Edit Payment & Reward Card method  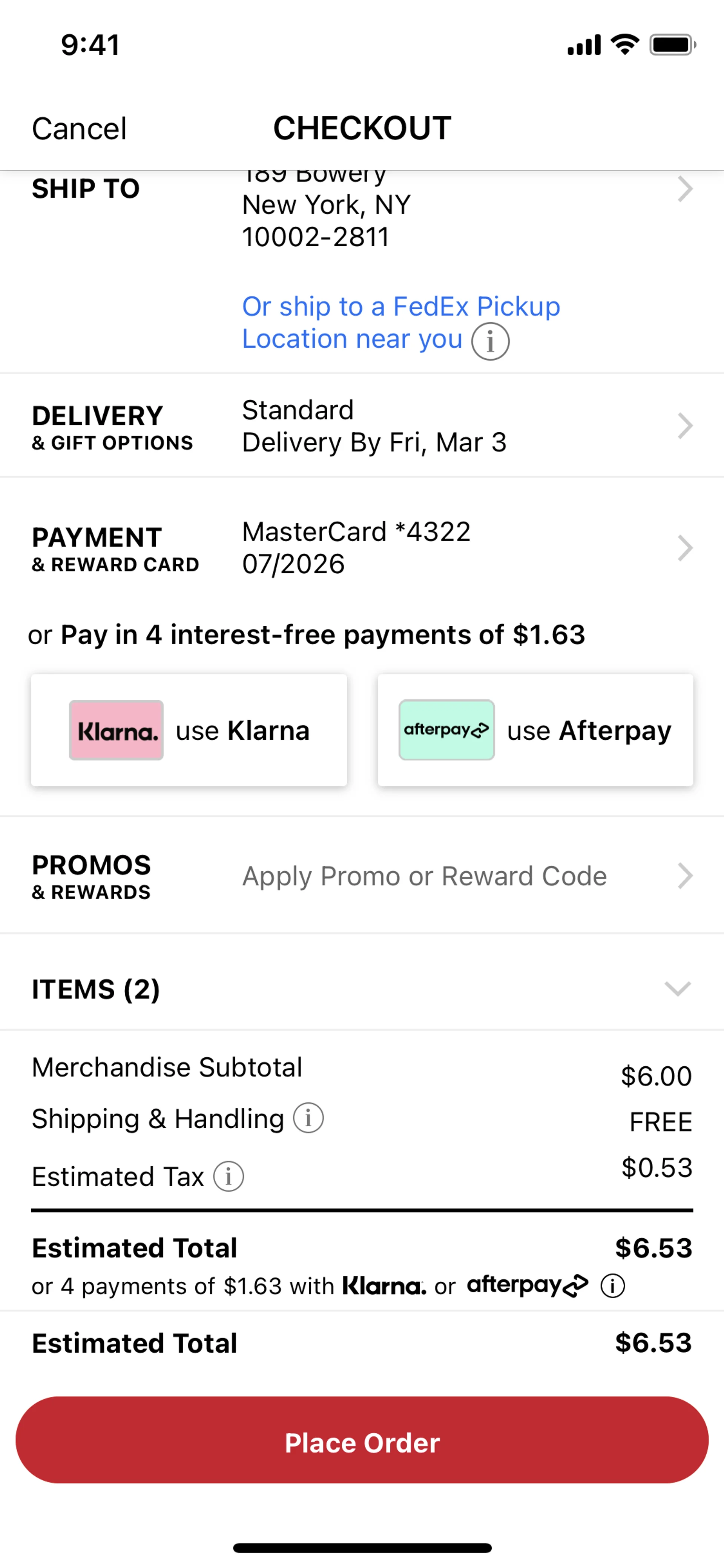tap(684, 548)
